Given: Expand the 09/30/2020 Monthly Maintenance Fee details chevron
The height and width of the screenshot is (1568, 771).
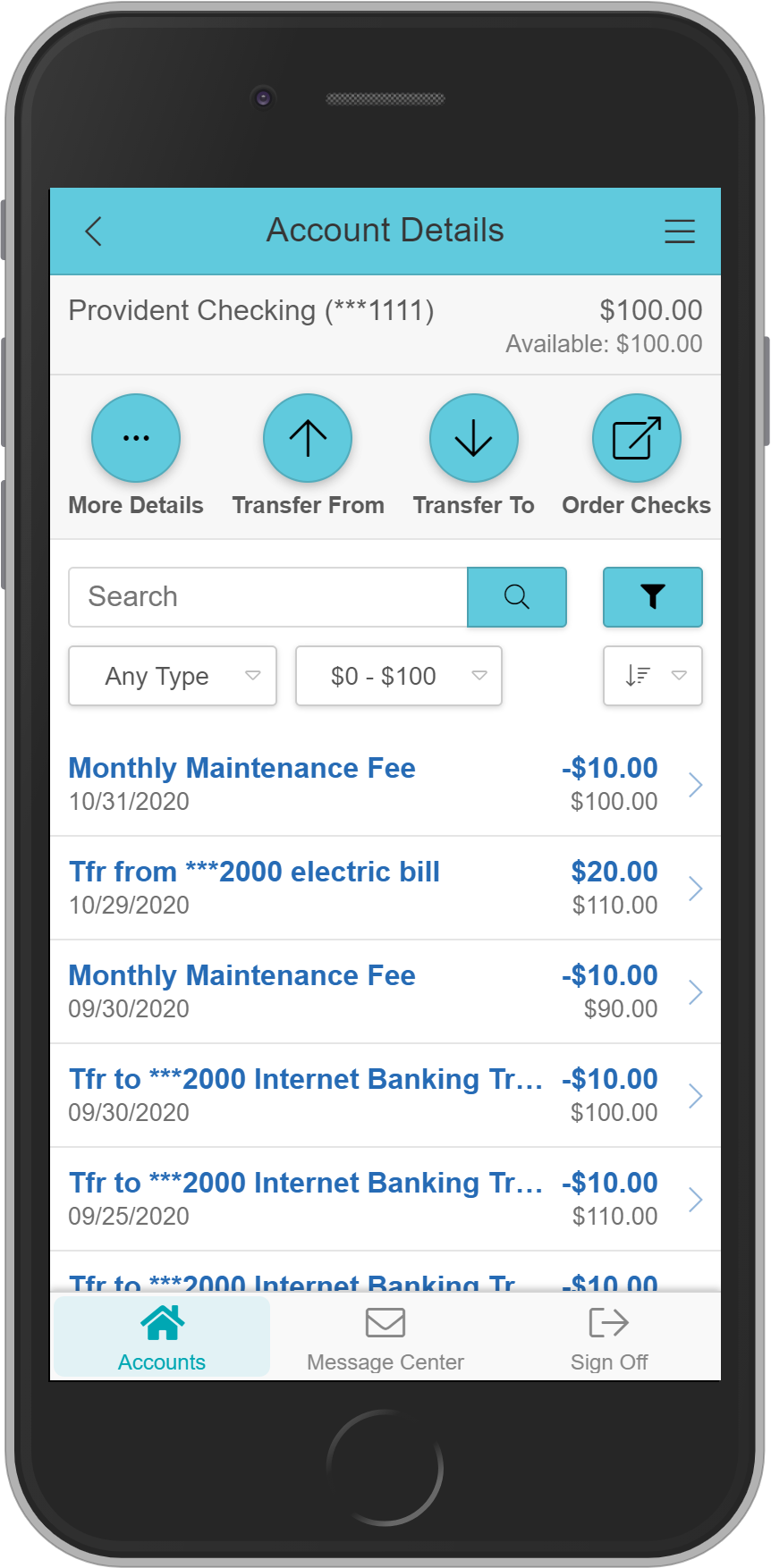Looking at the screenshot, I should [695, 991].
